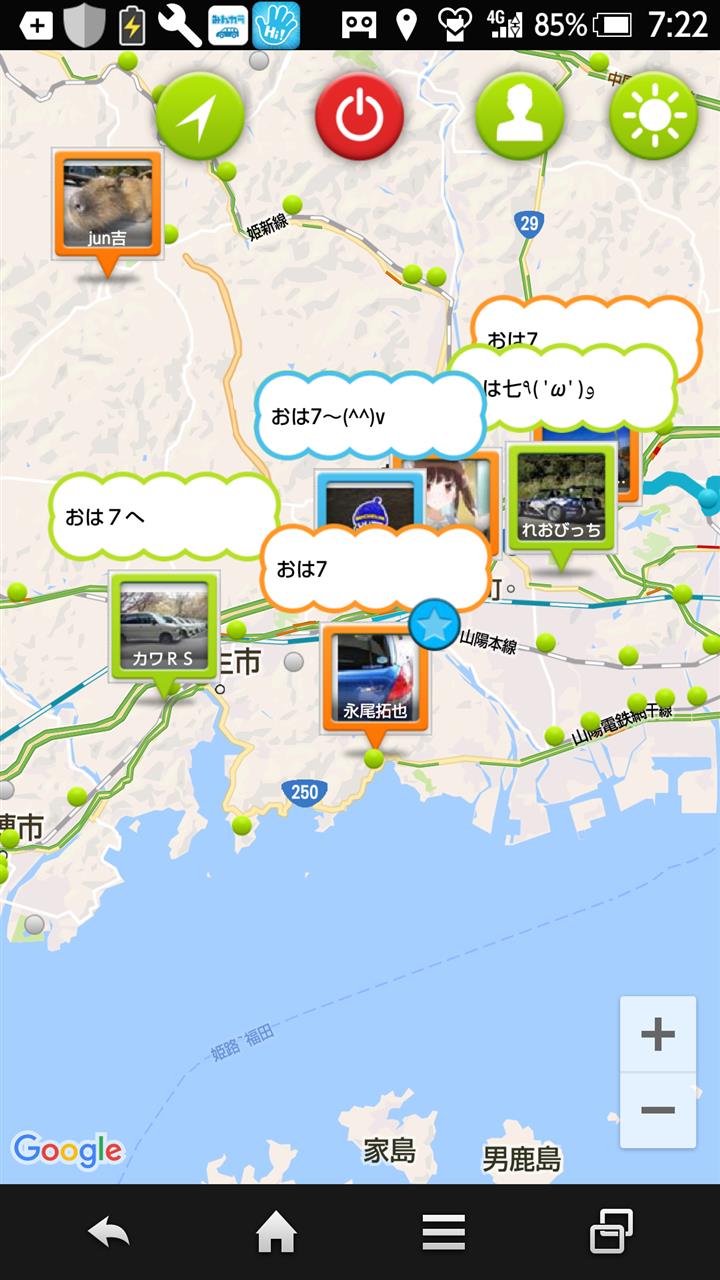Tap the blue おは7〜(^^)v speech bubble

point(368,416)
